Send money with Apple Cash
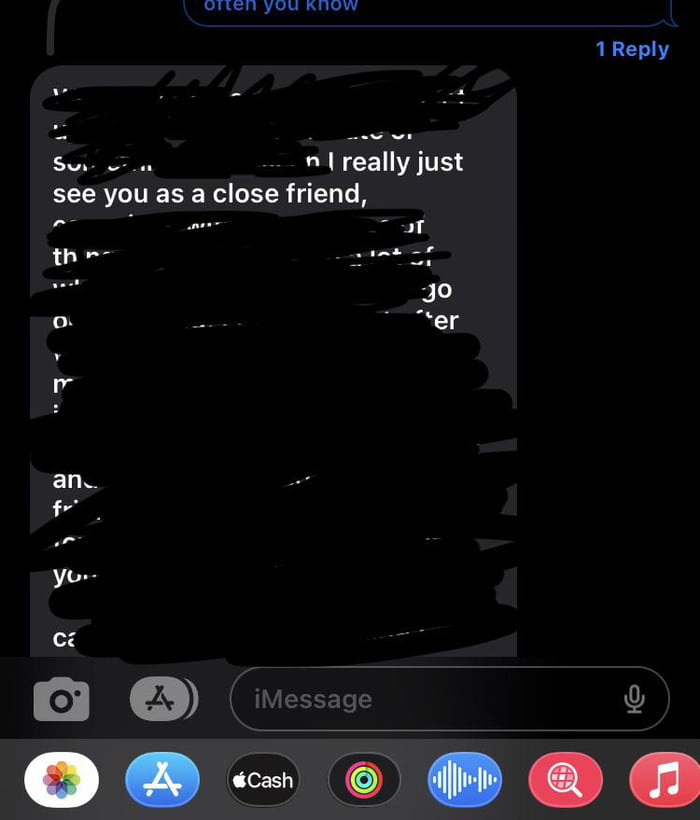This screenshot has height=820, width=700. click(x=263, y=780)
